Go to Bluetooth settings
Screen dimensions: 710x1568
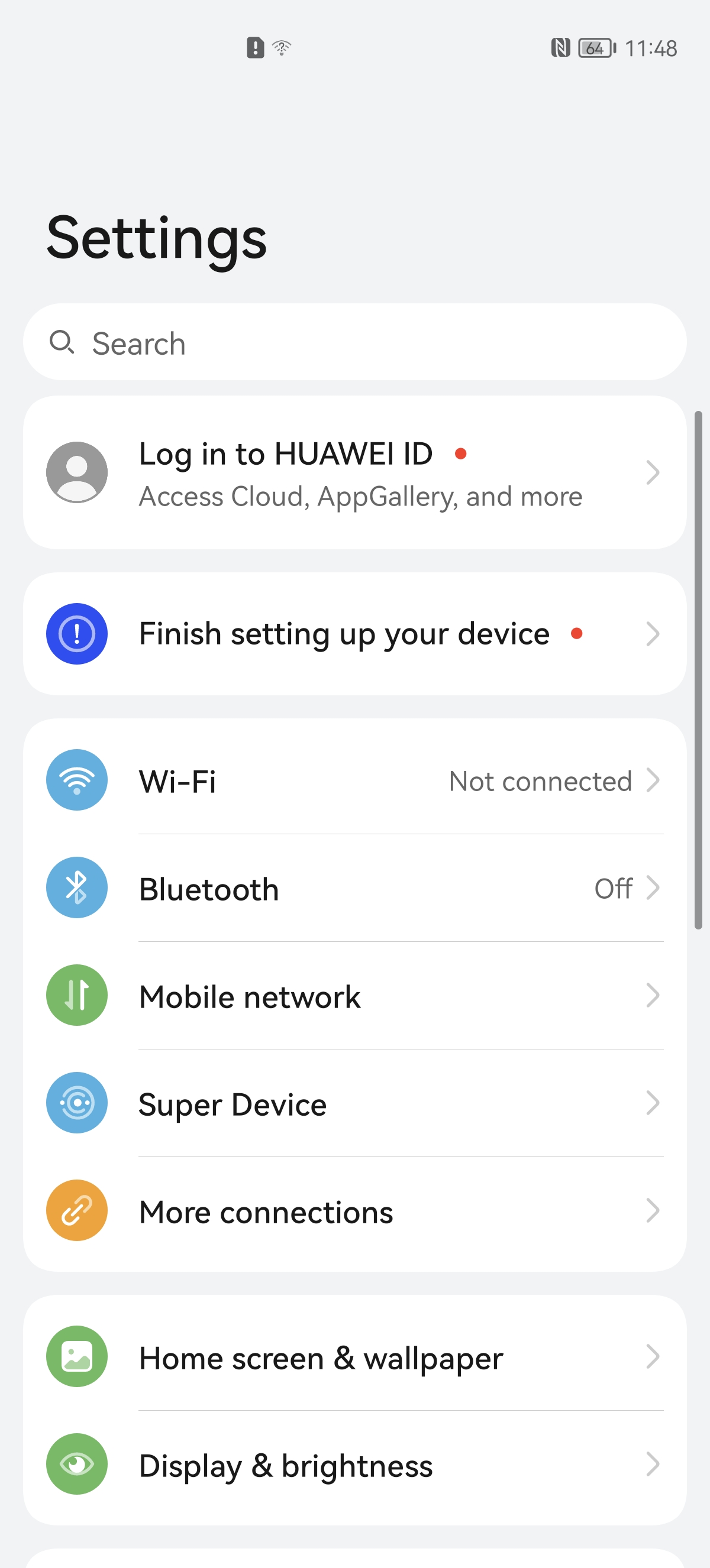pyautogui.click(x=354, y=888)
